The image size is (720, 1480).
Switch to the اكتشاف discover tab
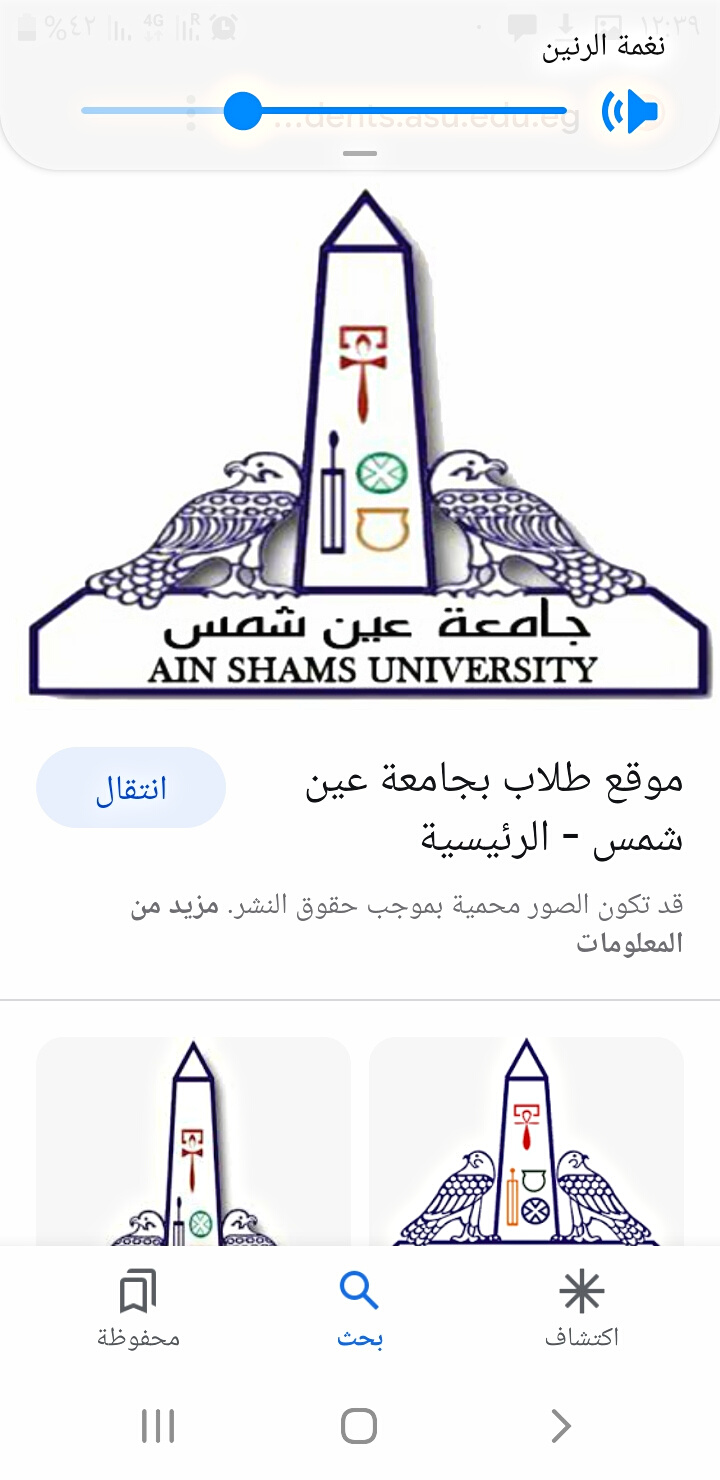coord(581,1310)
